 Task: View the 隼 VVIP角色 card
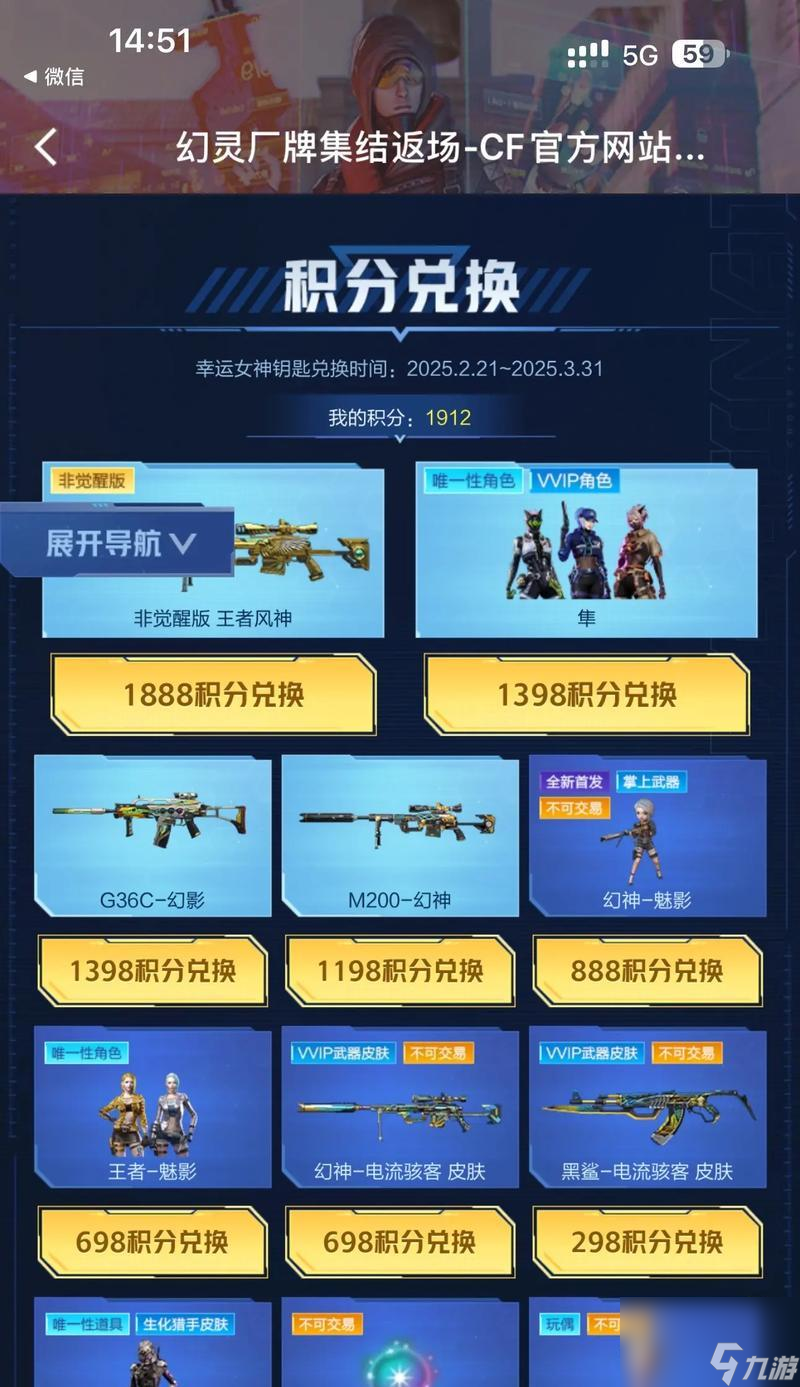coord(587,552)
